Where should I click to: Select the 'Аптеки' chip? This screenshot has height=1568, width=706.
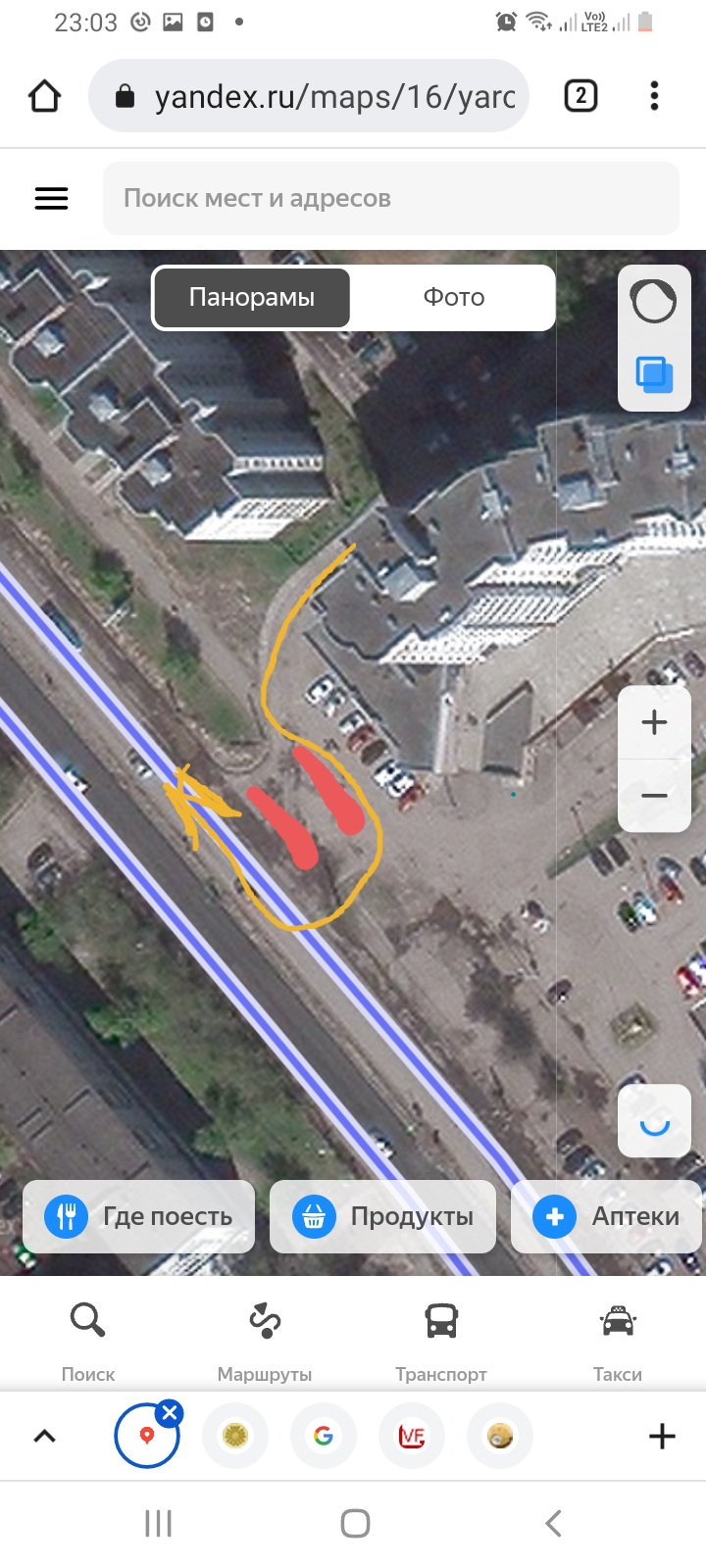[607, 1216]
